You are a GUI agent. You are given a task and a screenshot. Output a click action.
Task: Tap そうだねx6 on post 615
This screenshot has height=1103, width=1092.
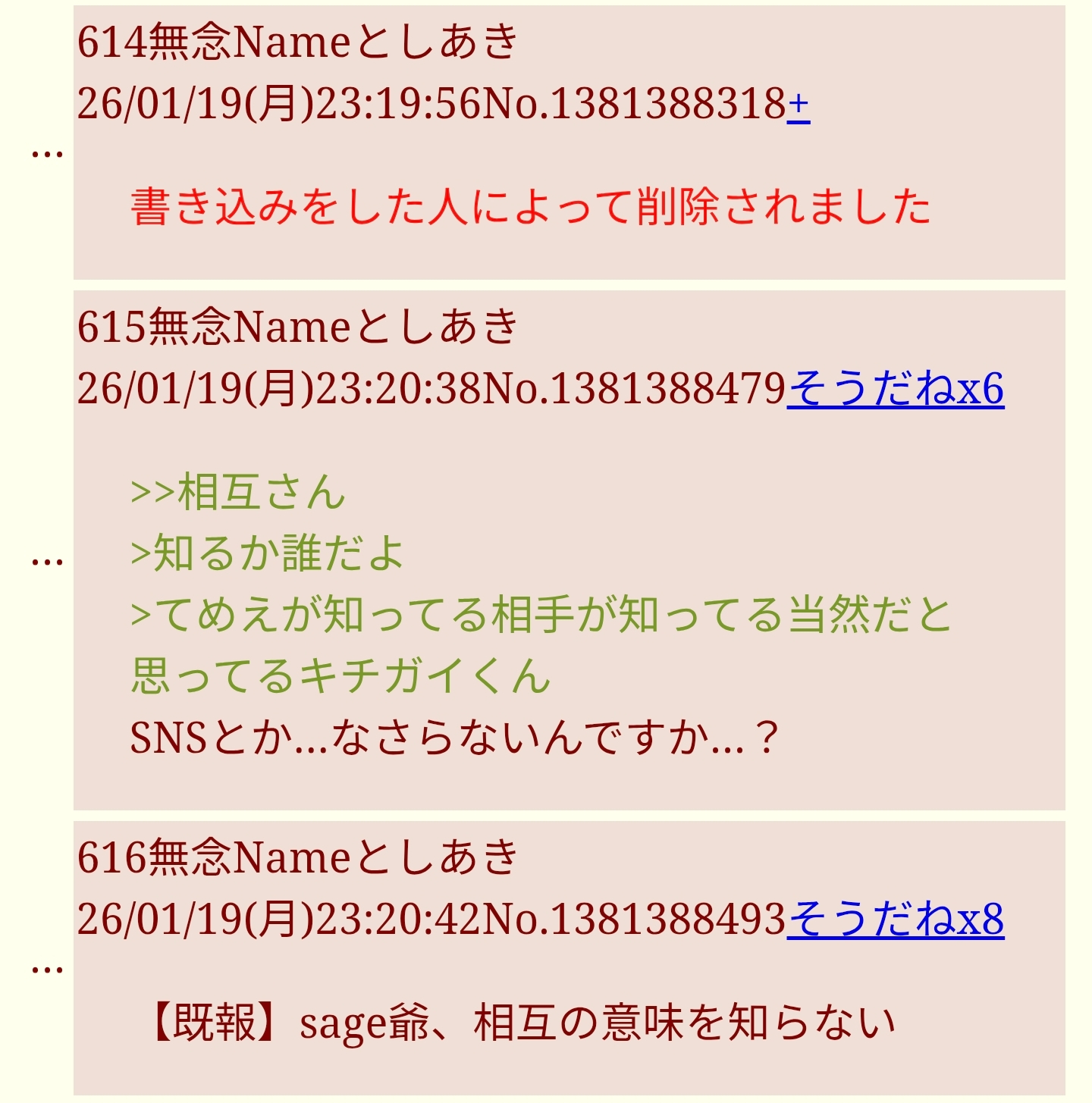click(x=896, y=389)
